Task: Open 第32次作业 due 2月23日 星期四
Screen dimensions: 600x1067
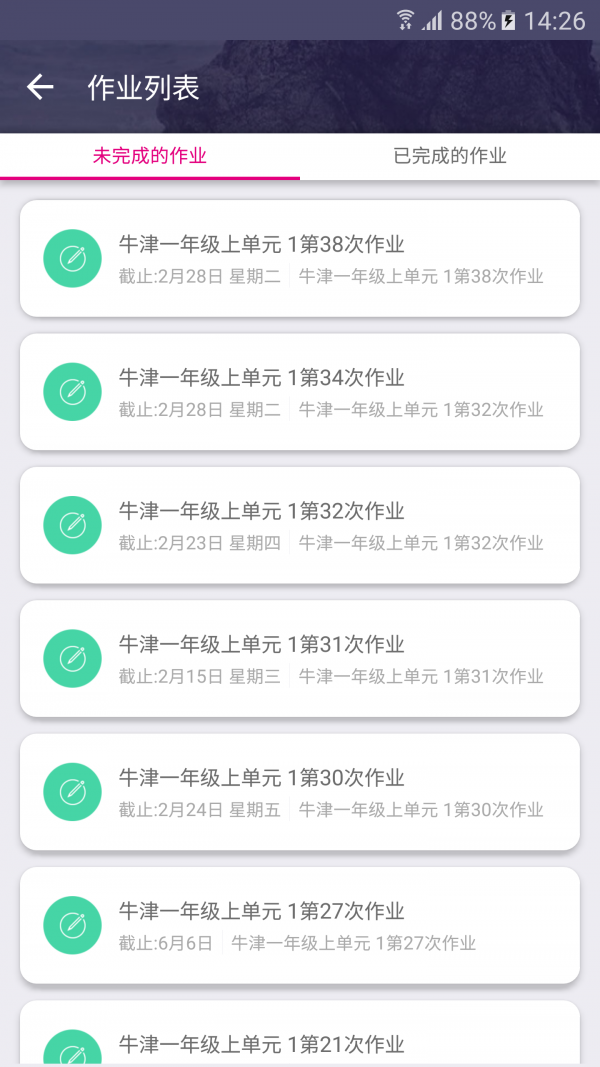Action: tap(300, 525)
